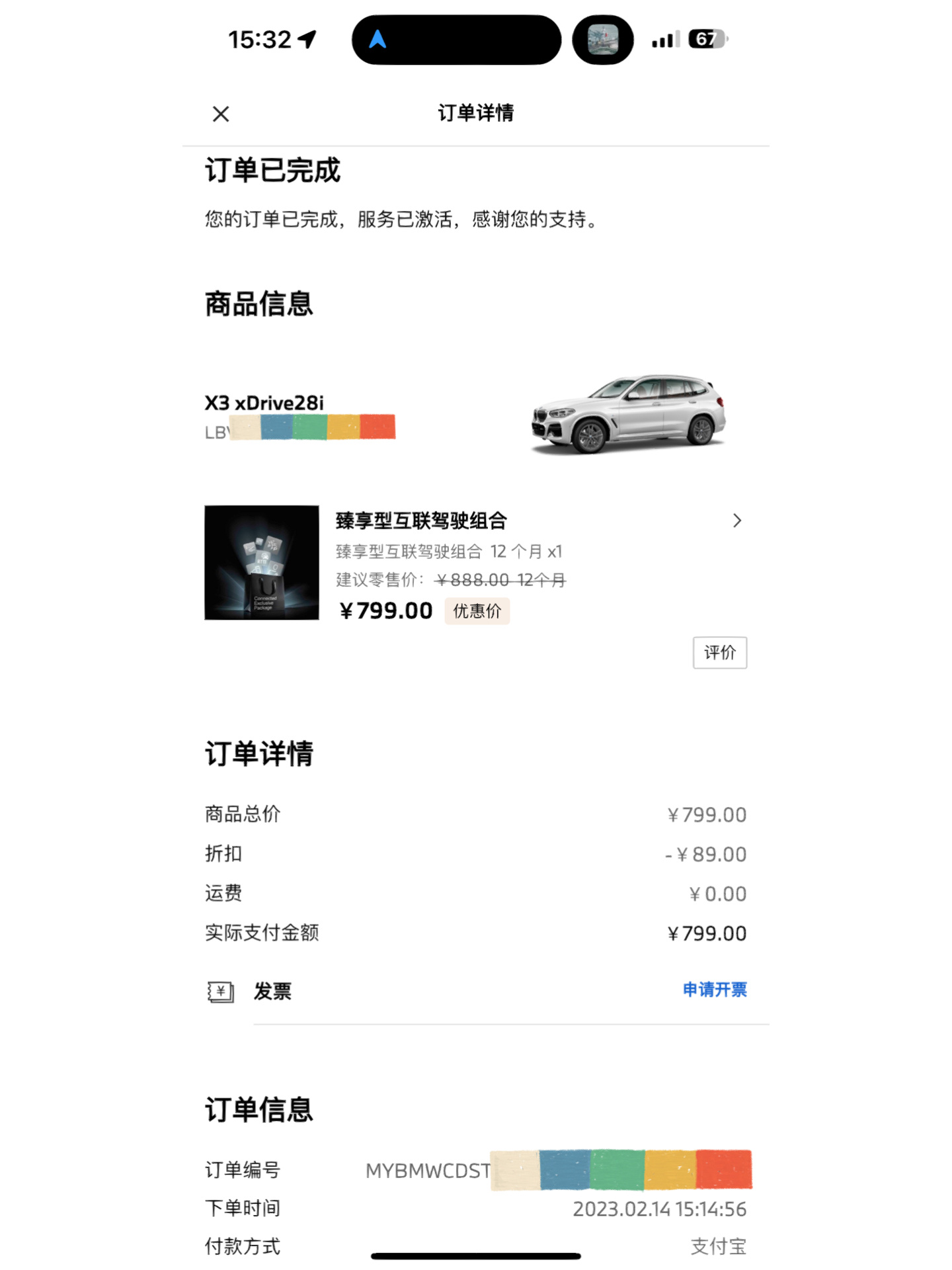Tap the battery level indicator showing 67

coord(708,40)
